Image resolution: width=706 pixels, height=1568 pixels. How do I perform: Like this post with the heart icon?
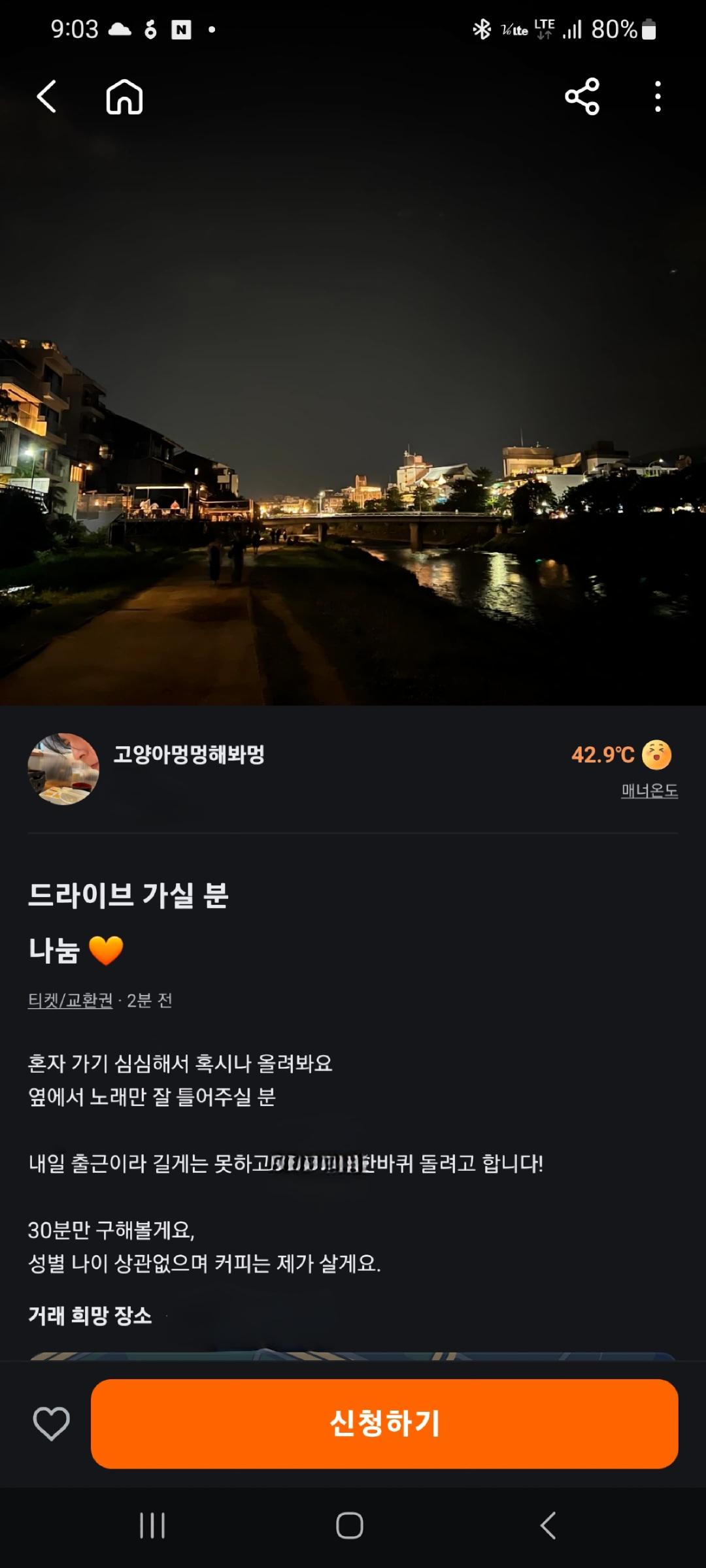click(51, 1424)
